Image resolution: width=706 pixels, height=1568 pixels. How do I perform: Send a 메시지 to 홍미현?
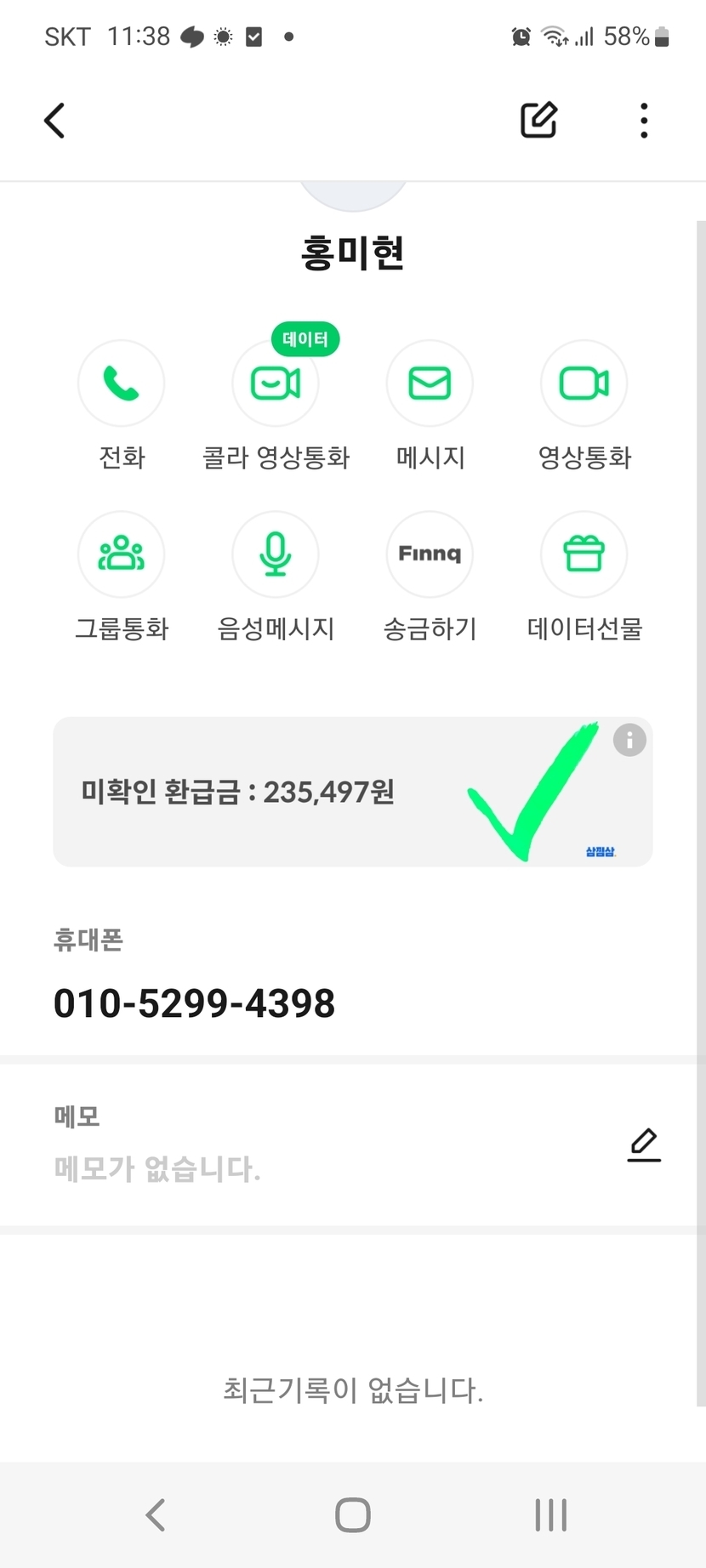click(x=430, y=383)
